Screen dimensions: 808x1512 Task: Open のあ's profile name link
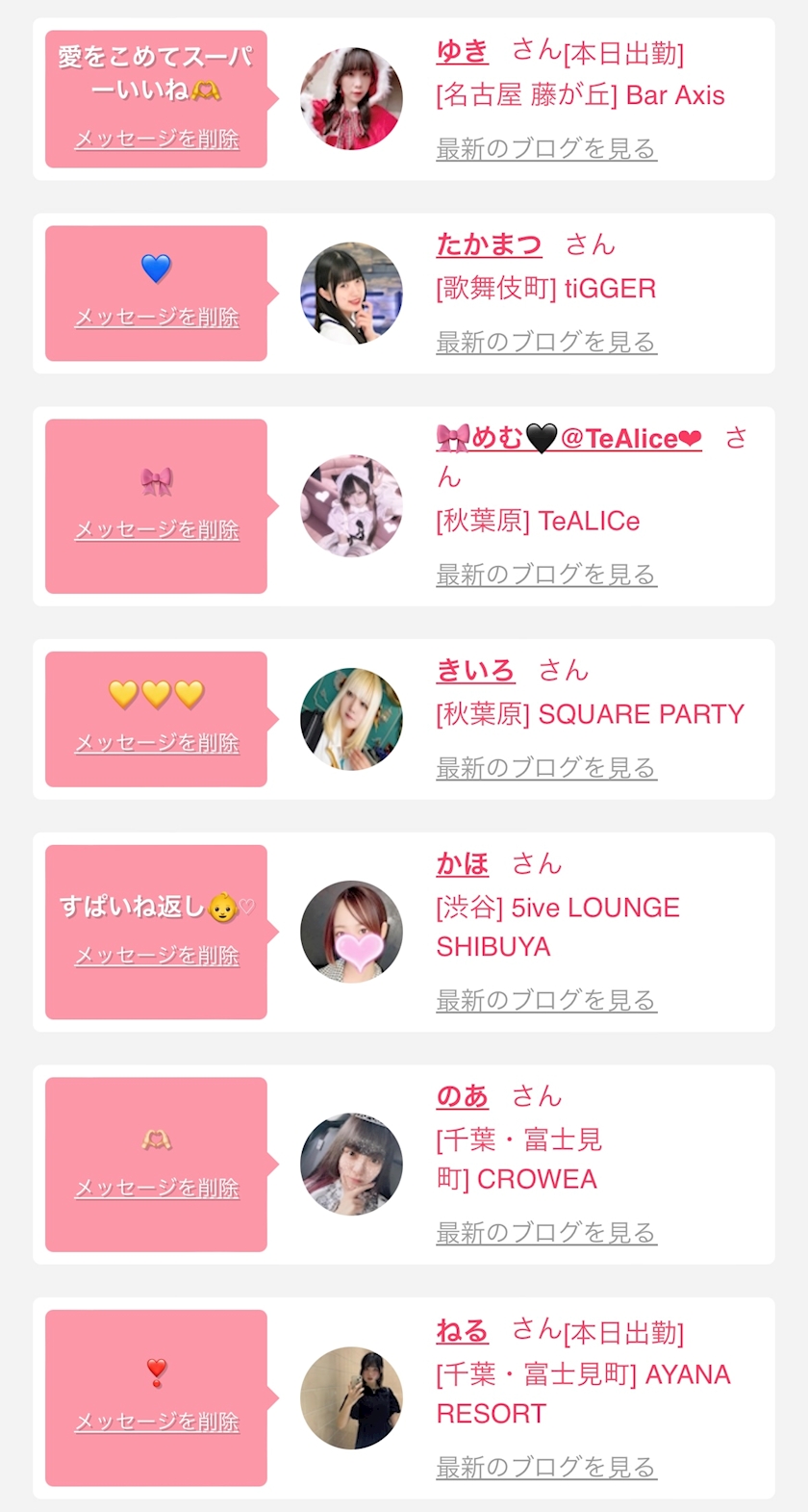463,1095
